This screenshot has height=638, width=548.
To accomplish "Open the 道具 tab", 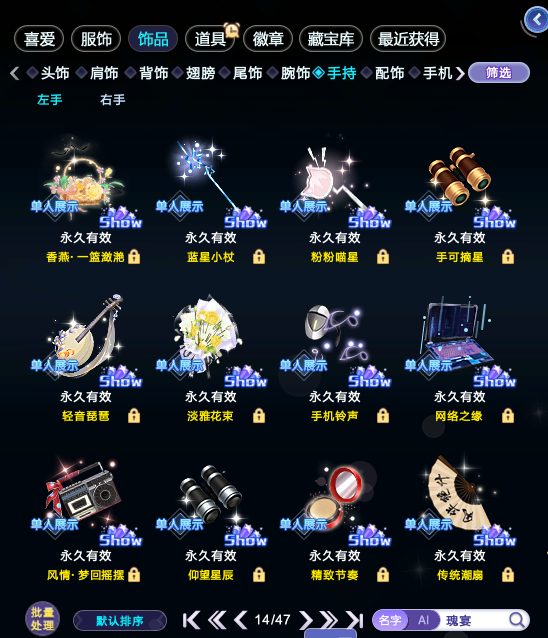I will [x=210, y=39].
